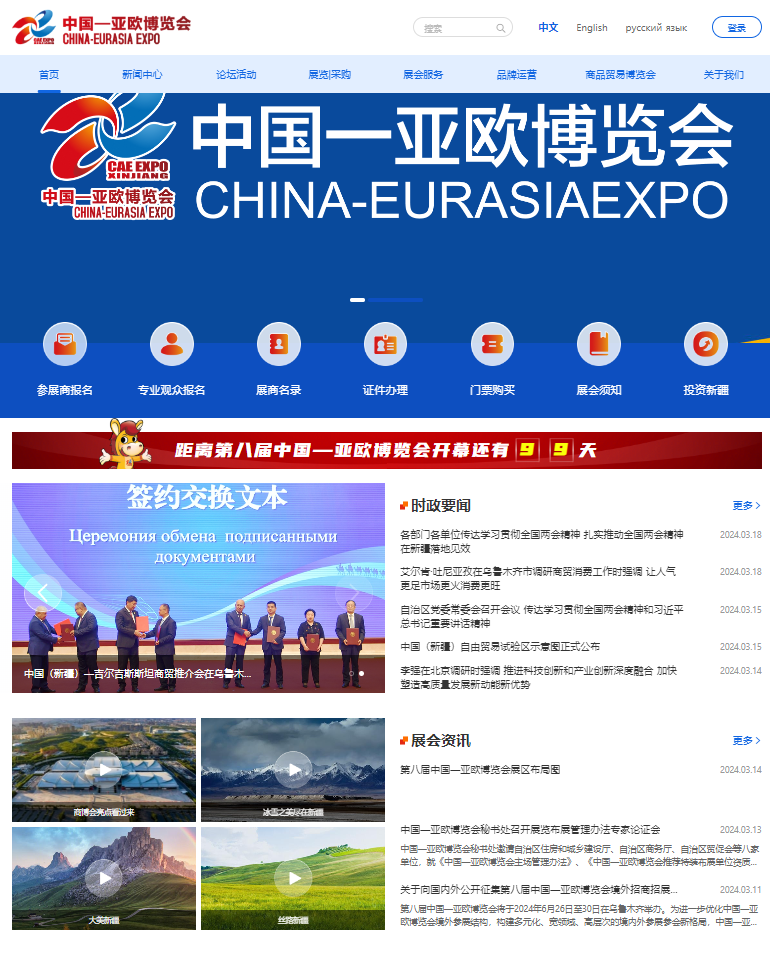
Task: Tap the 登录 login button
Action: [736, 28]
